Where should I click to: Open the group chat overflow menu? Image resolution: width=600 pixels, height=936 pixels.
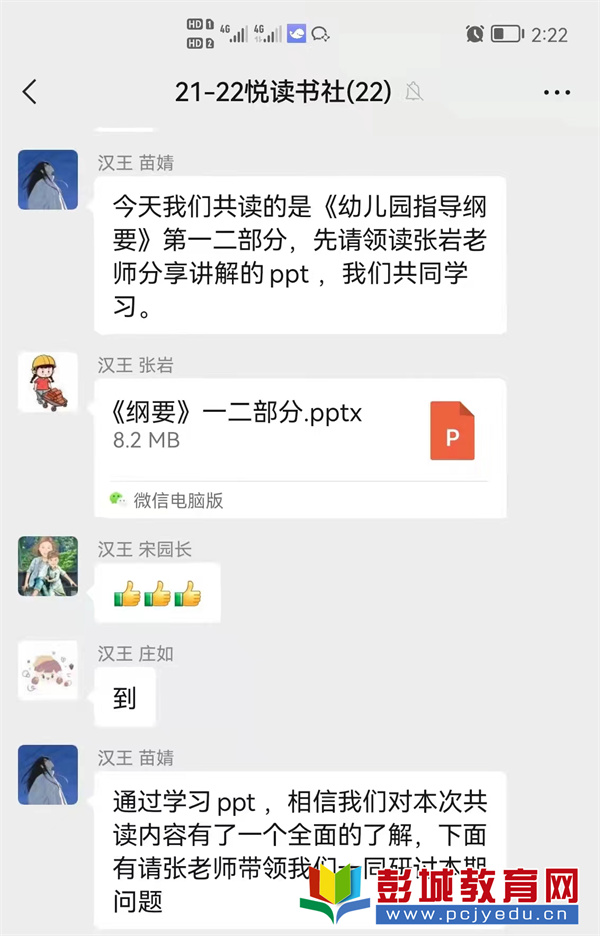pos(557,92)
